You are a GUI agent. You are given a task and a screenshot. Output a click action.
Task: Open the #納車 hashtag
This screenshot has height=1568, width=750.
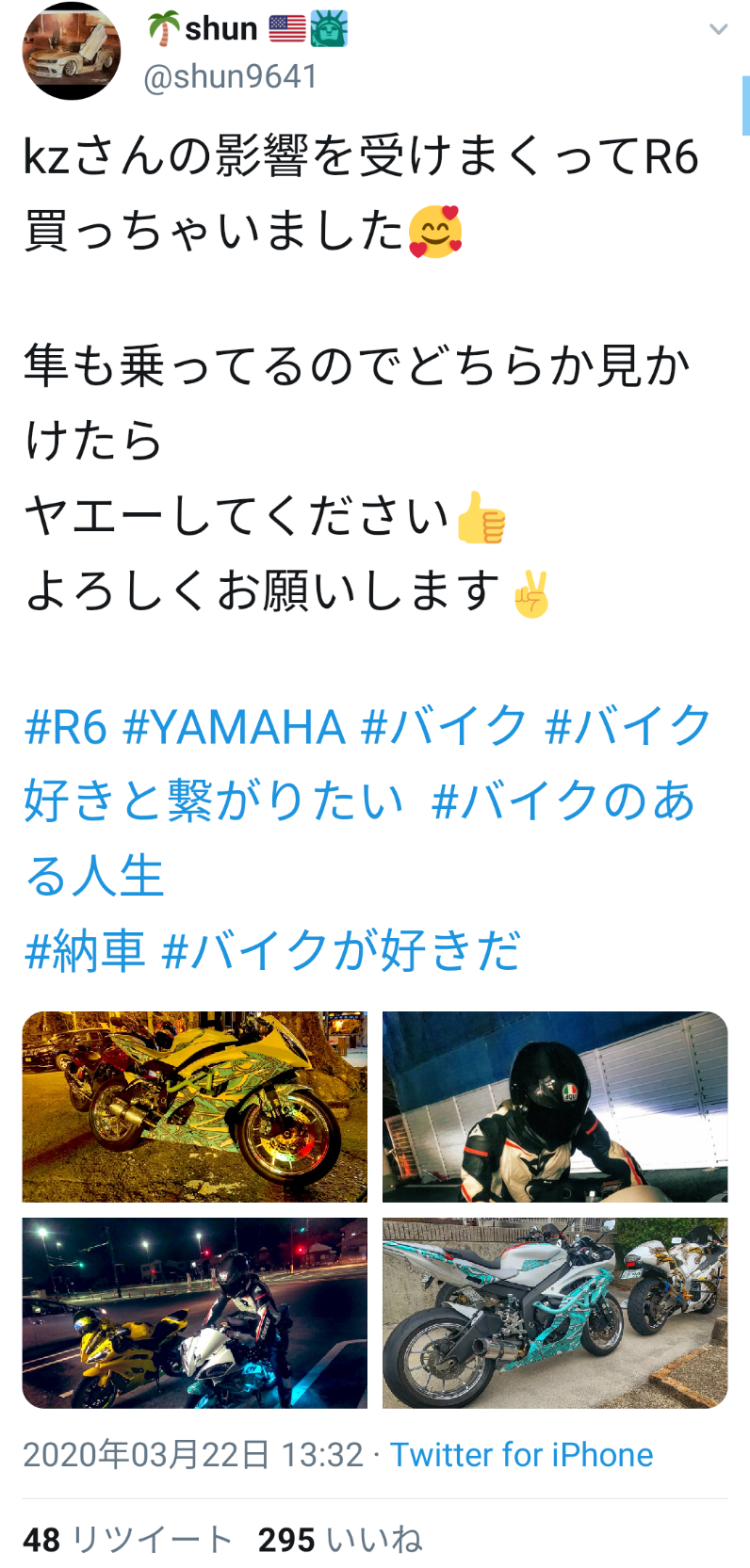(85, 950)
